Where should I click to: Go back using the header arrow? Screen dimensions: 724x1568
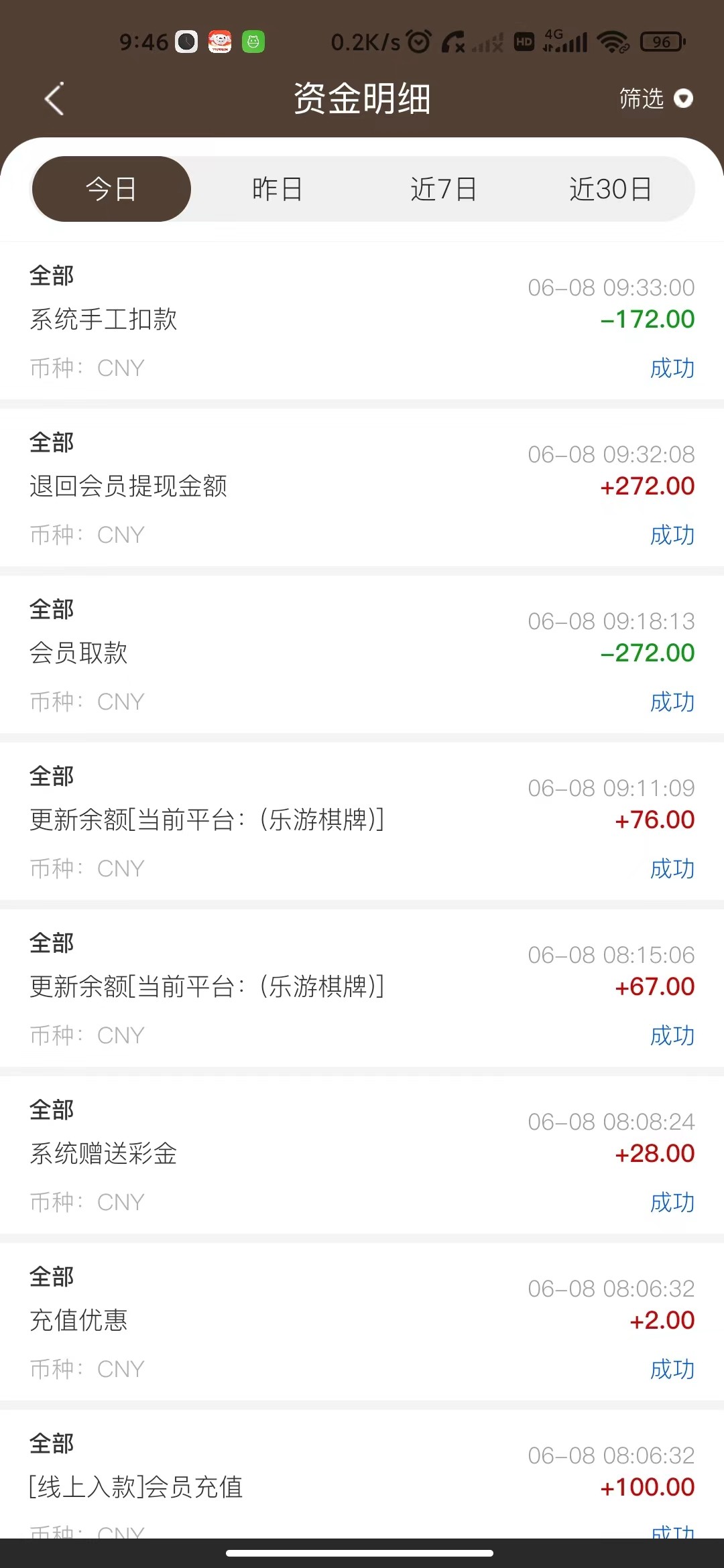[x=55, y=99]
